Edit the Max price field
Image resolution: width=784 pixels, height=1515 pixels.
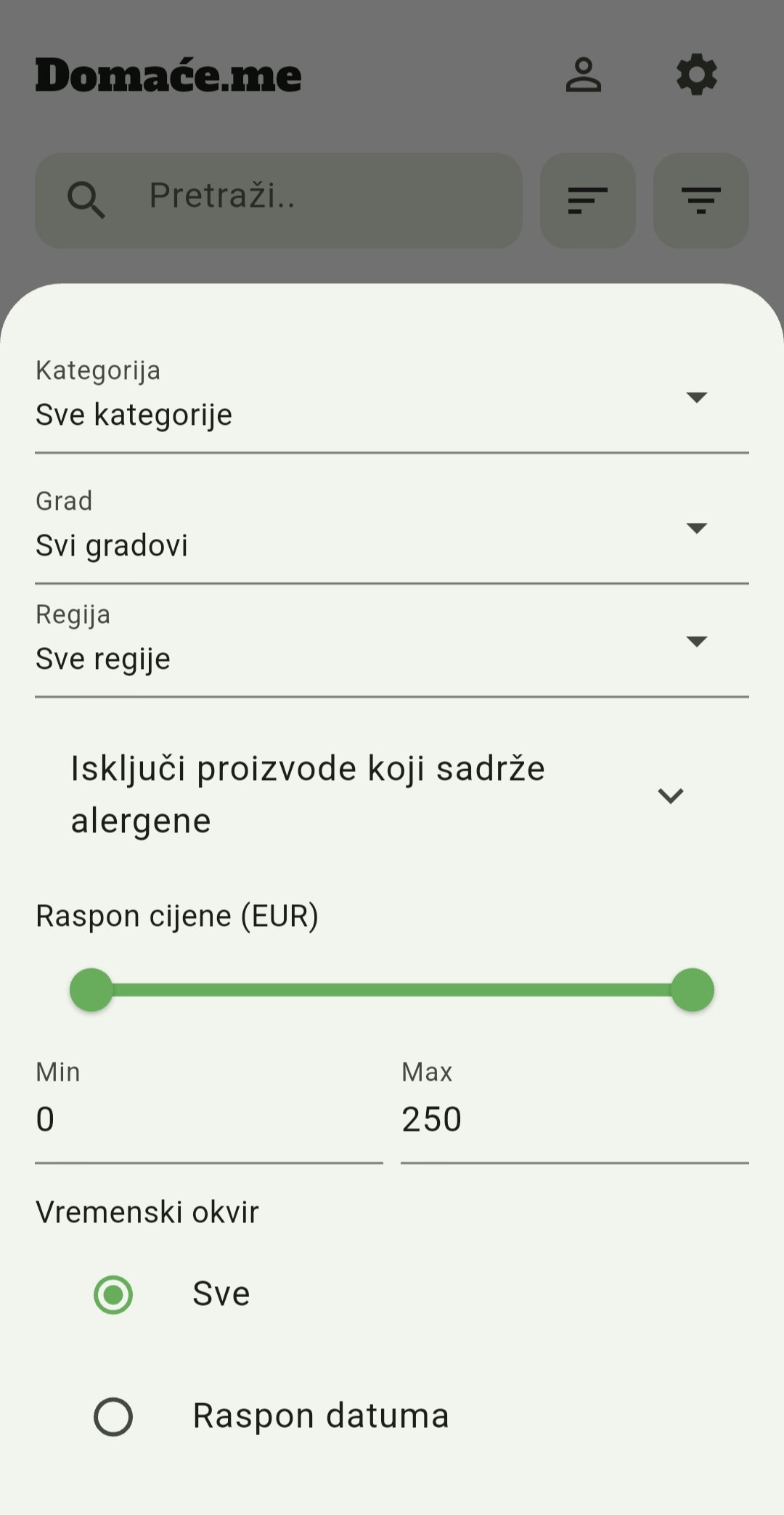coord(574,1119)
